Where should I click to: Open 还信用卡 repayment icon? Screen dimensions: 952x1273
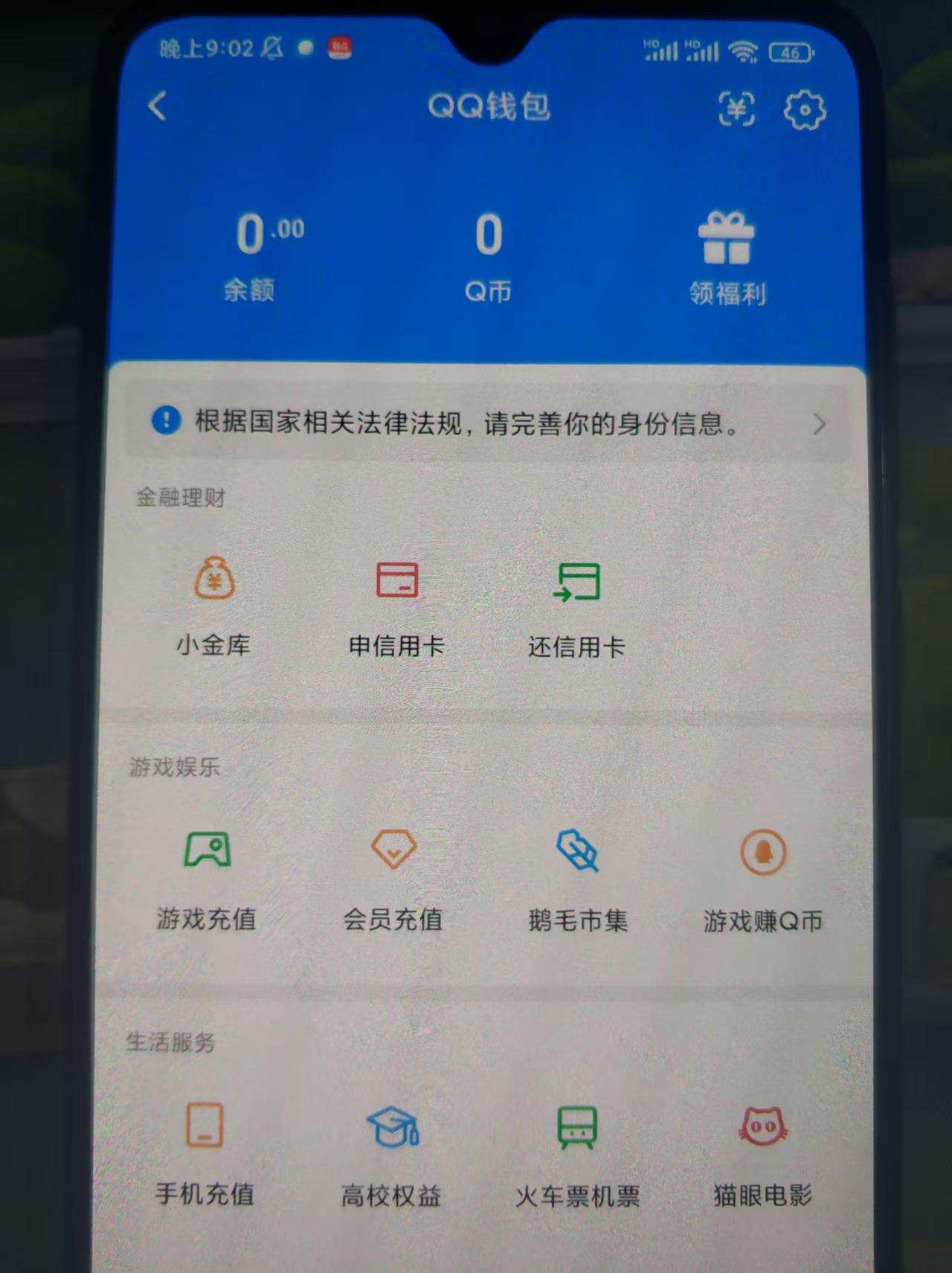tap(576, 584)
